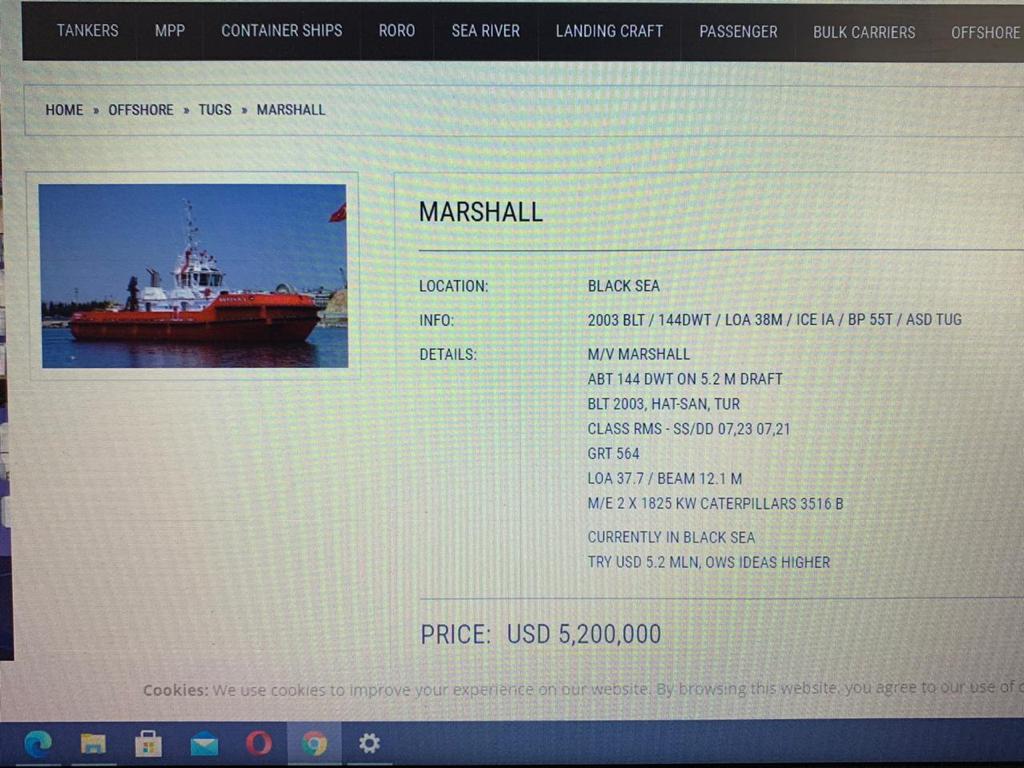Screen dimensions: 1024x768
Task: Tap Offshore in the top menu bar
Action: [984, 32]
